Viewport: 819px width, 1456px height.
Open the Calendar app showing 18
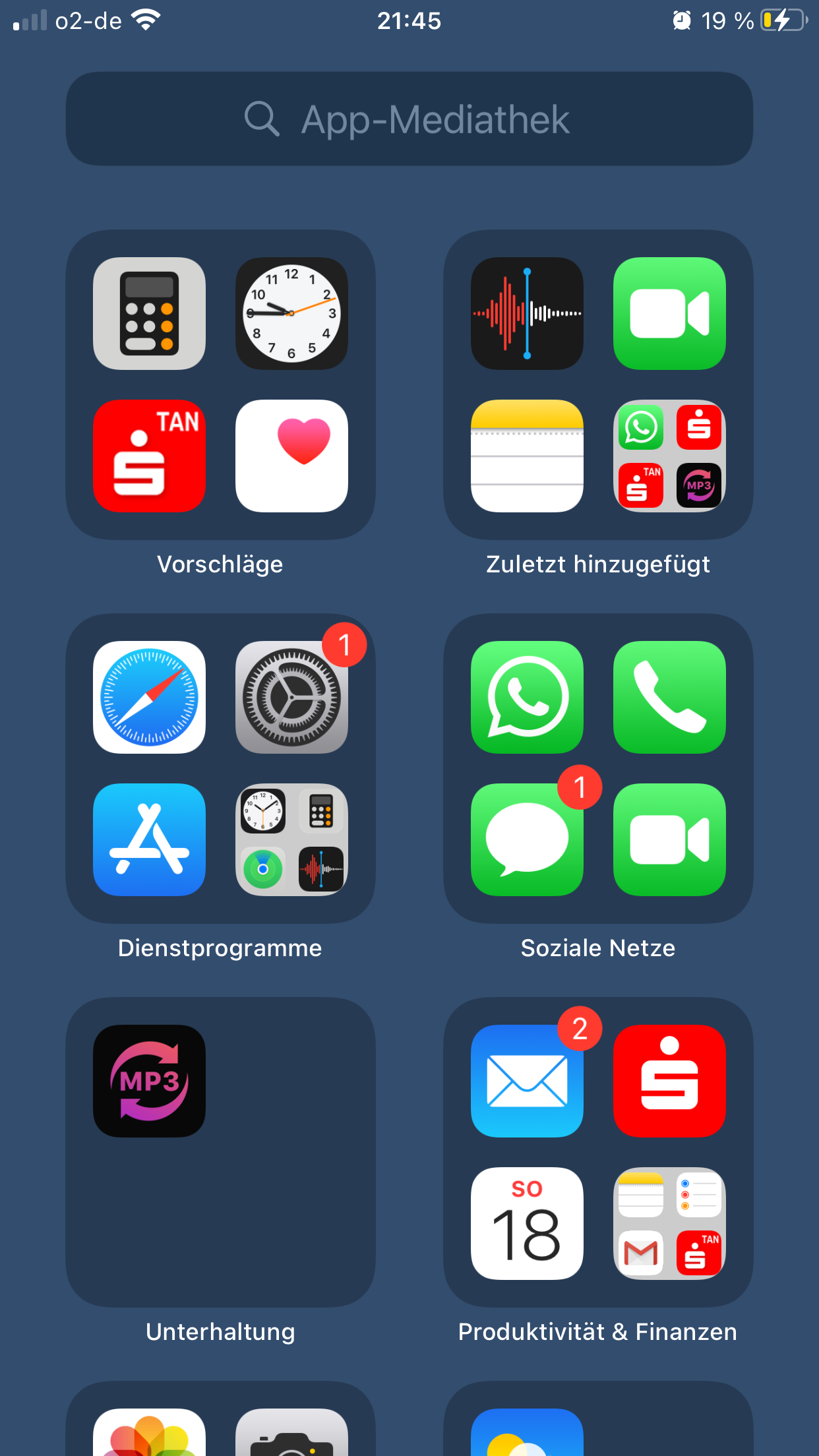[x=527, y=1223]
